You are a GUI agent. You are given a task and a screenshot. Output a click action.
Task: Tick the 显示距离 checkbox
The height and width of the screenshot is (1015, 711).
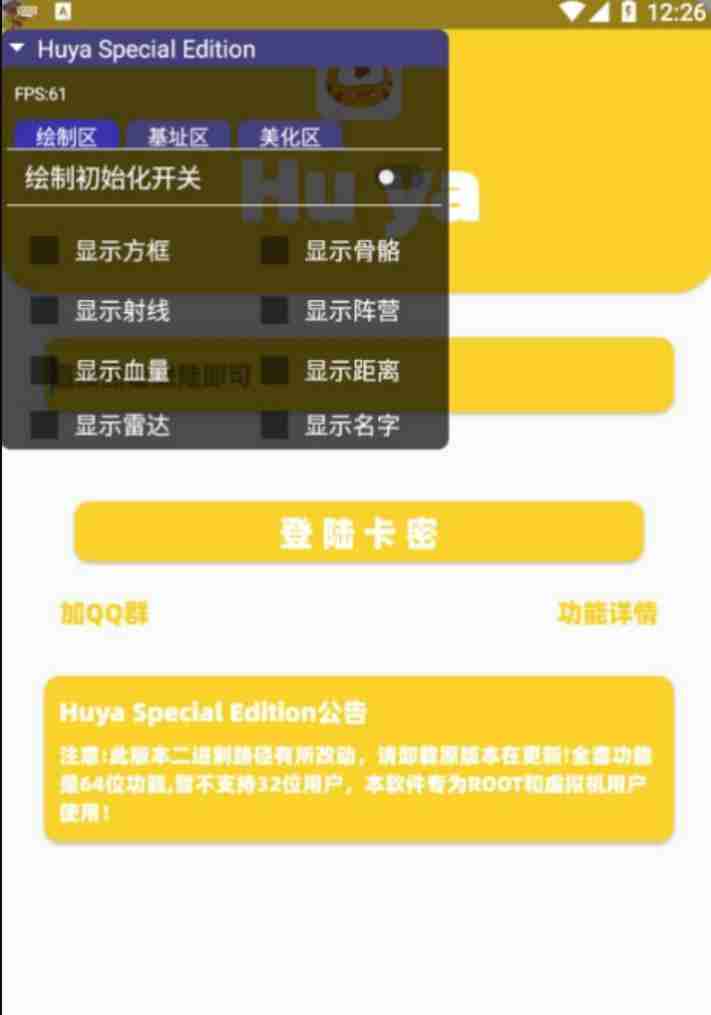pos(275,371)
